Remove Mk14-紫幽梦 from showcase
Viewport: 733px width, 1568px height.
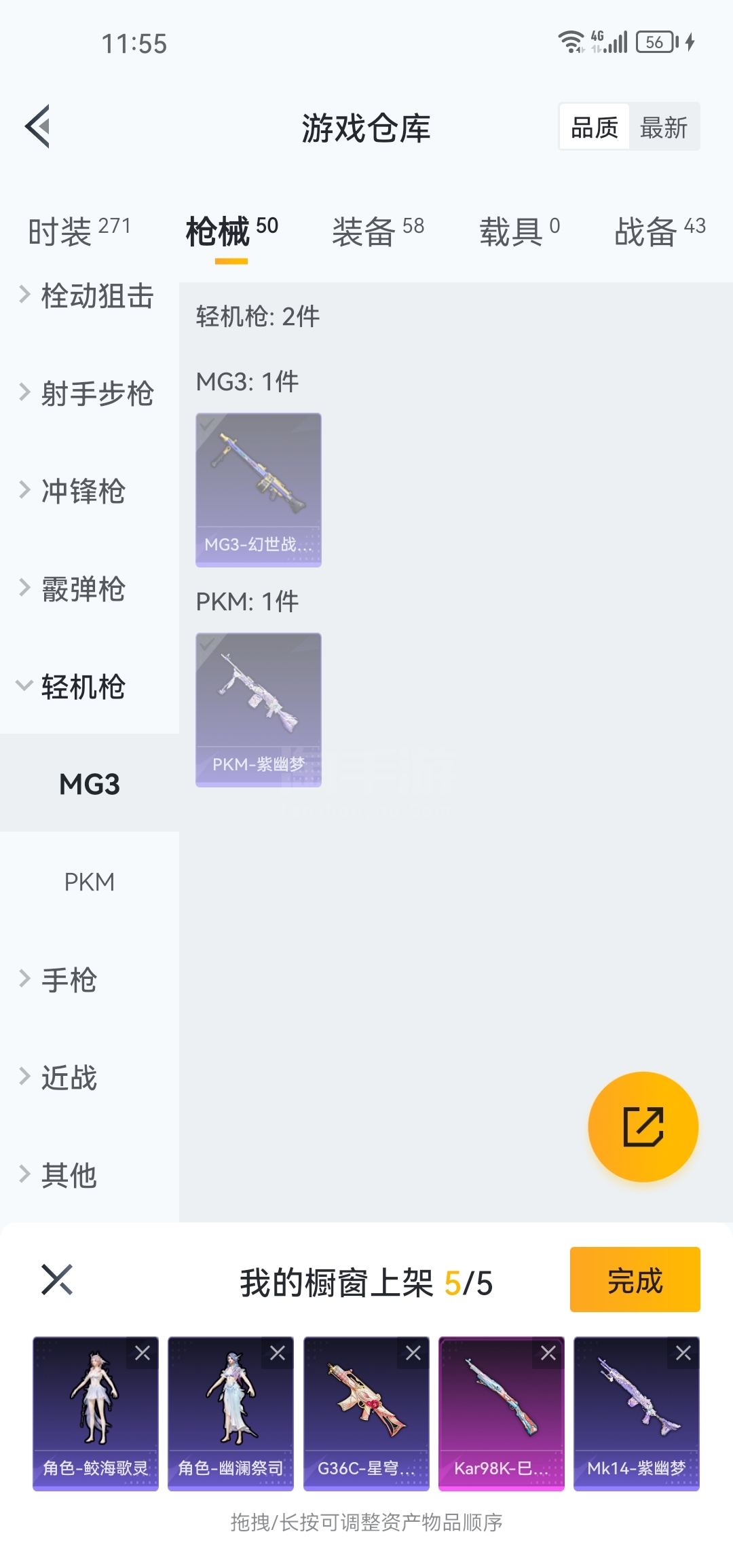(x=683, y=1354)
